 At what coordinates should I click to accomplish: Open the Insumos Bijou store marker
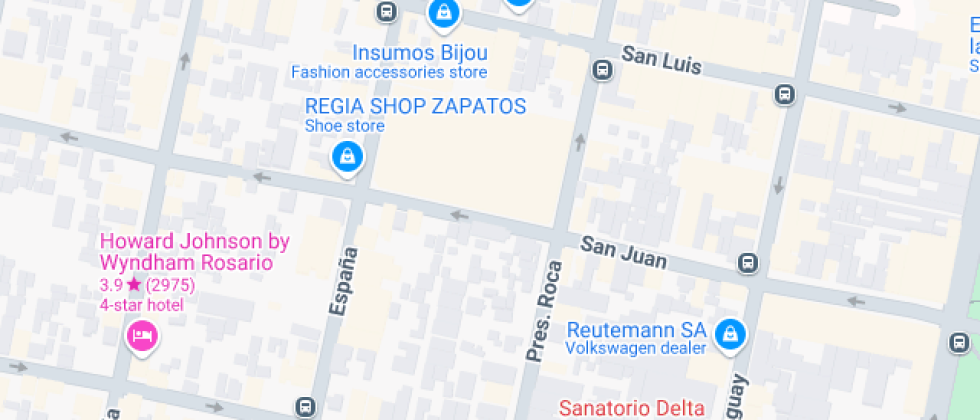click(442, 14)
